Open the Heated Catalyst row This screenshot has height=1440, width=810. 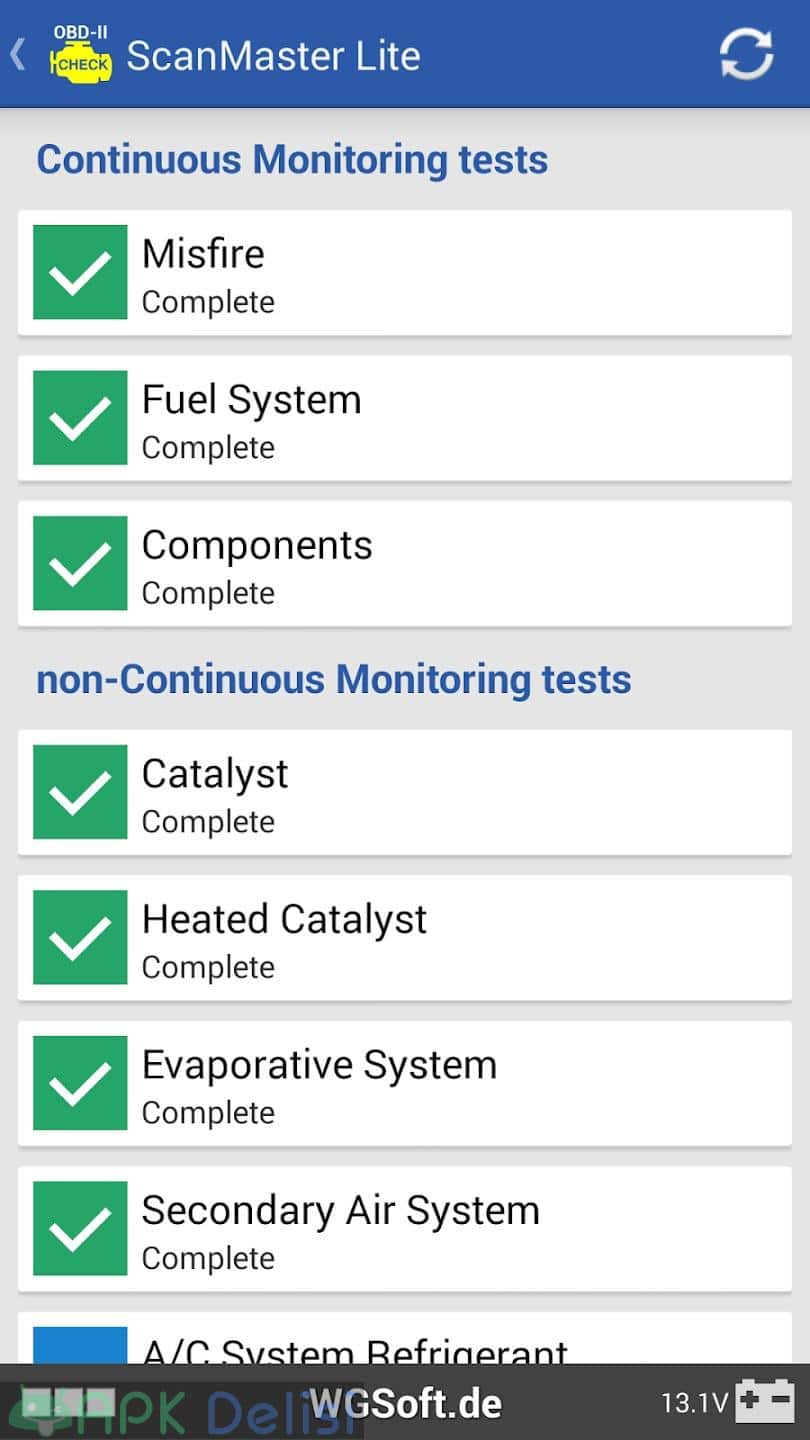(405, 938)
